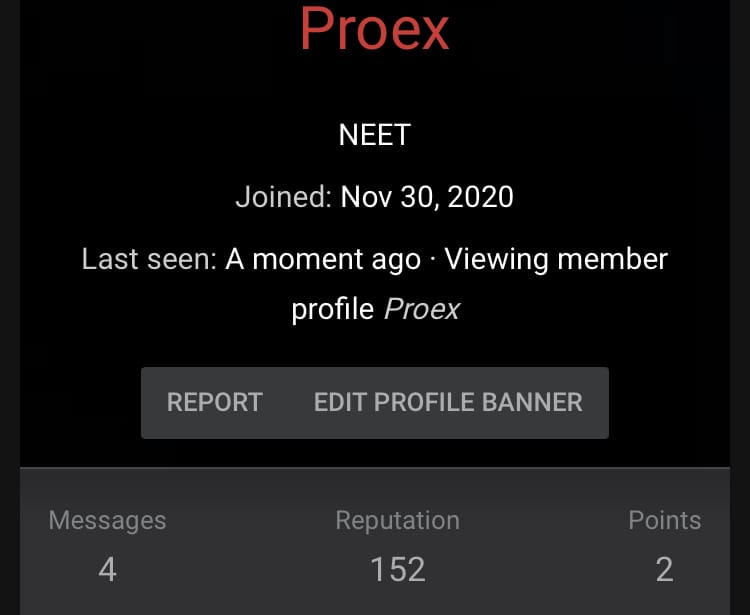Open EDIT PROFILE BANNER

click(448, 402)
